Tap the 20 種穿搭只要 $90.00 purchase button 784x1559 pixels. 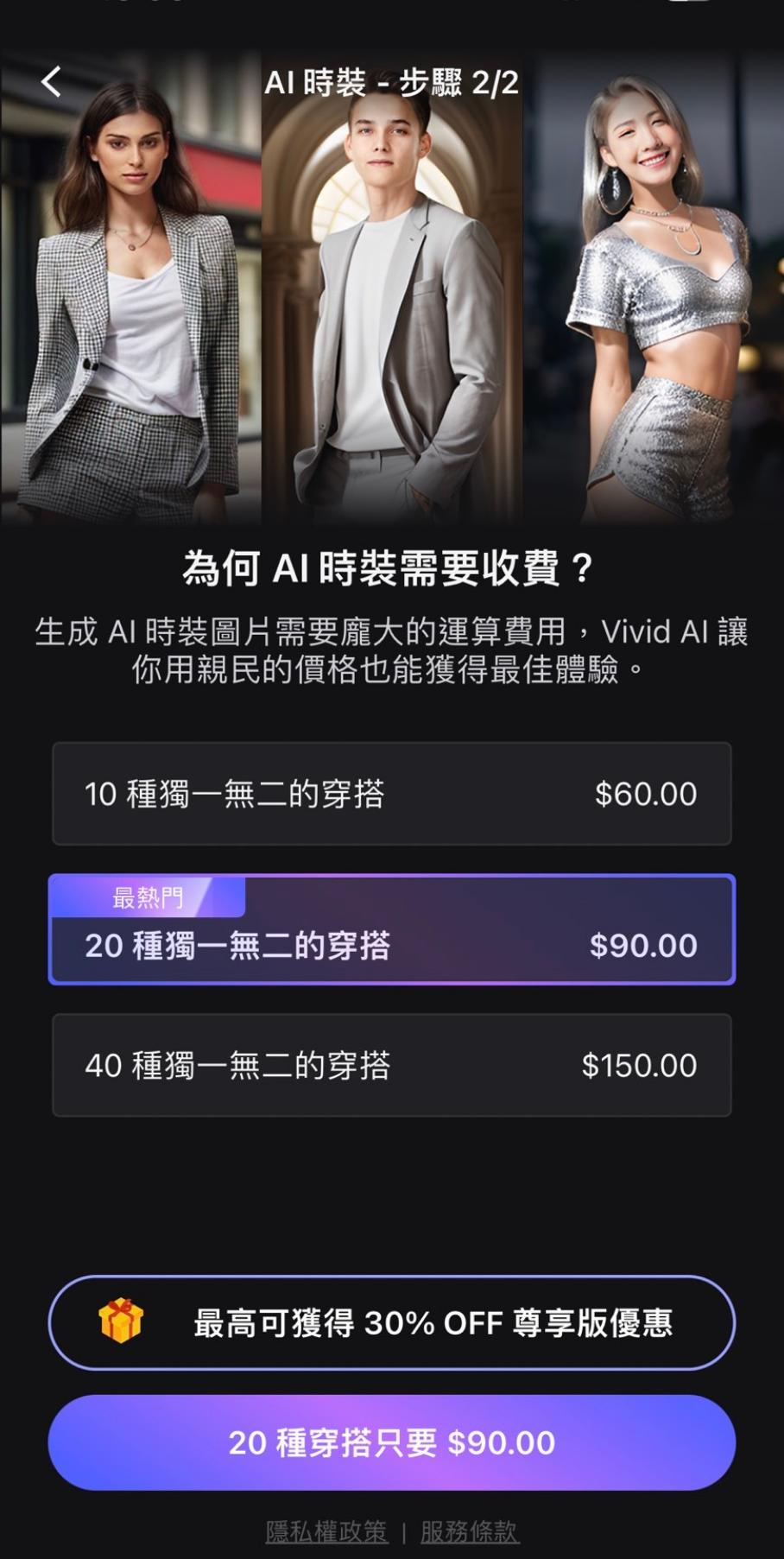(x=391, y=1442)
